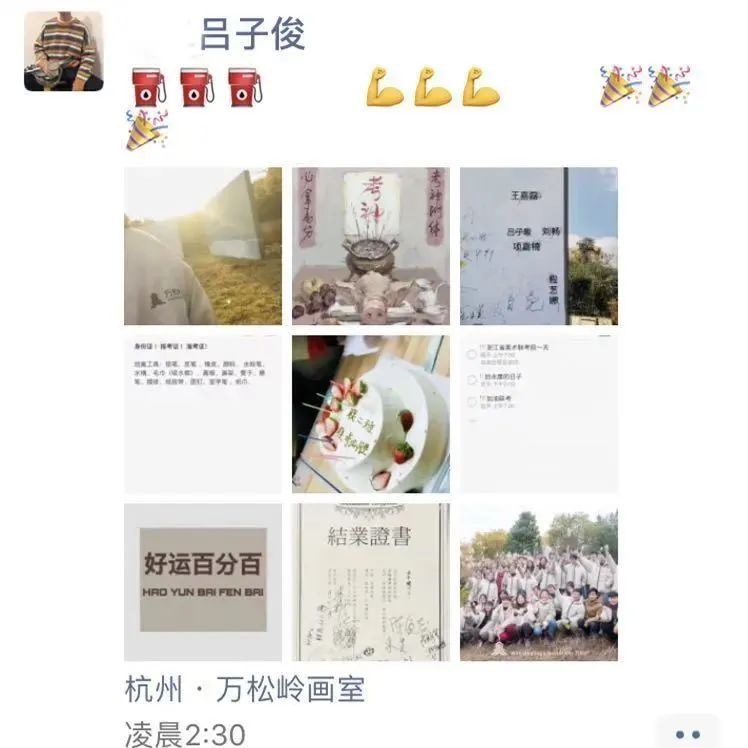The height and width of the screenshot is (748, 748).
Task: Open the exam supplies checklist image
Action: (x=203, y=414)
